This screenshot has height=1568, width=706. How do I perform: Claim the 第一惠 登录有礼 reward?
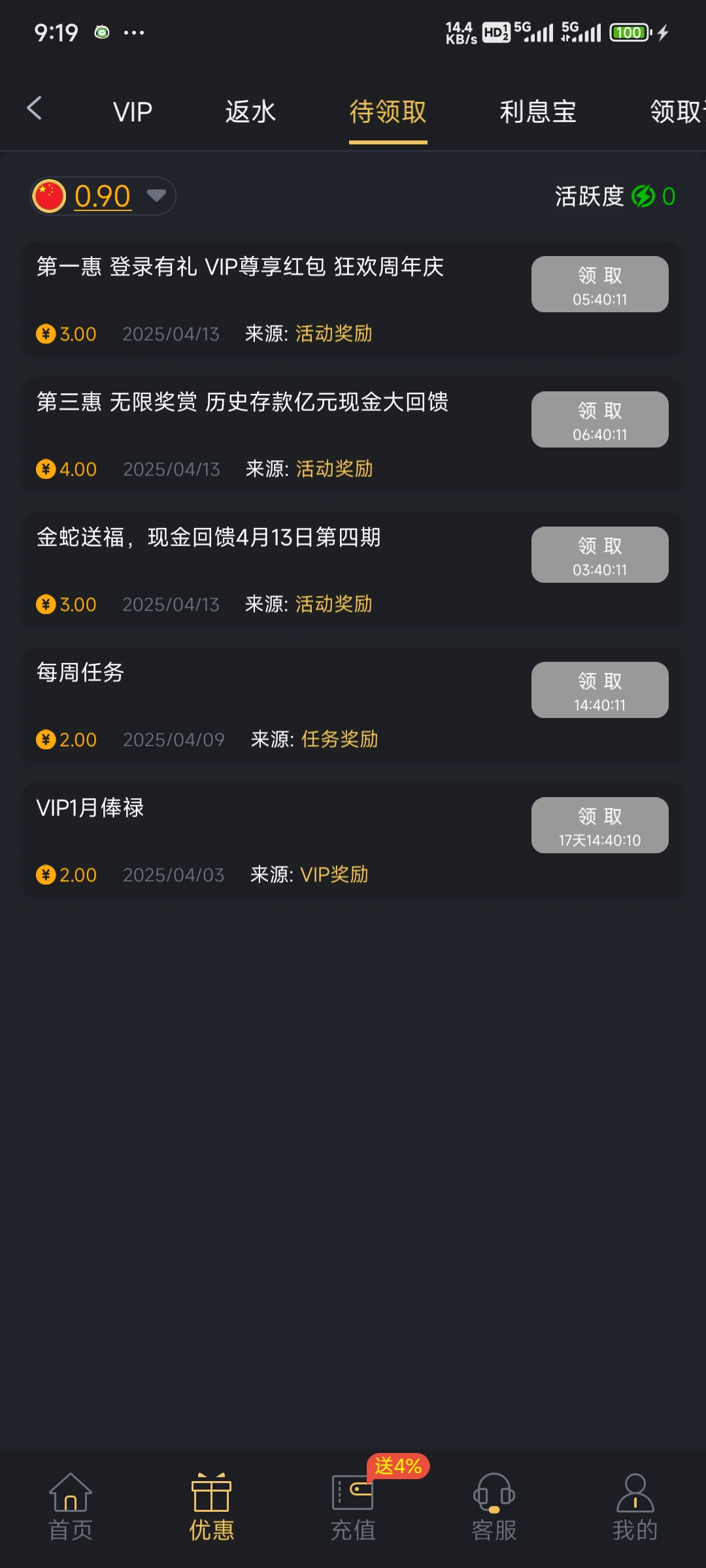(x=599, y=284)
